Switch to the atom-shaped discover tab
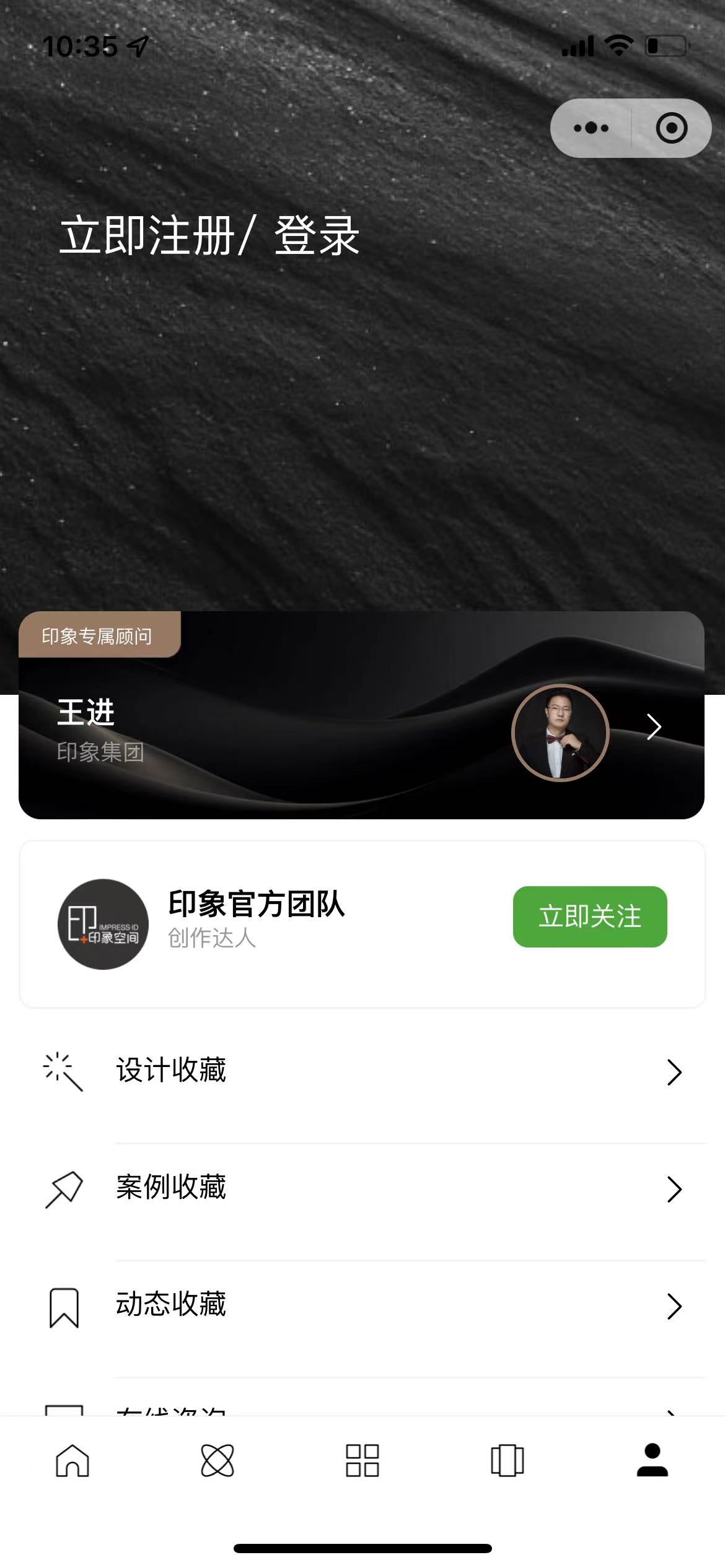The image size is (725, 1568). point(217,1460)
